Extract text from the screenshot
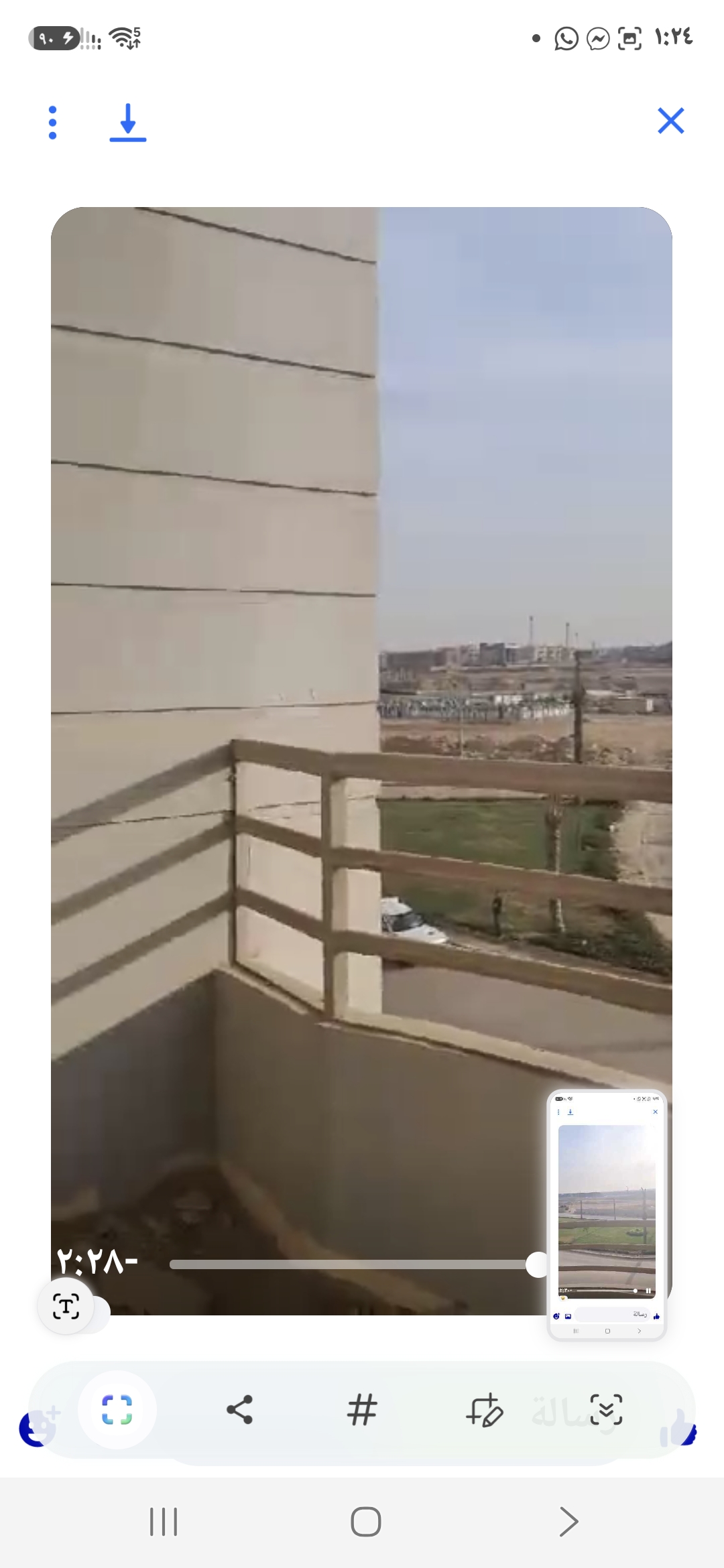Image resolution: width=724 pixels, height=1568 pixels. pyautogui.click(x=66, y=1307)
